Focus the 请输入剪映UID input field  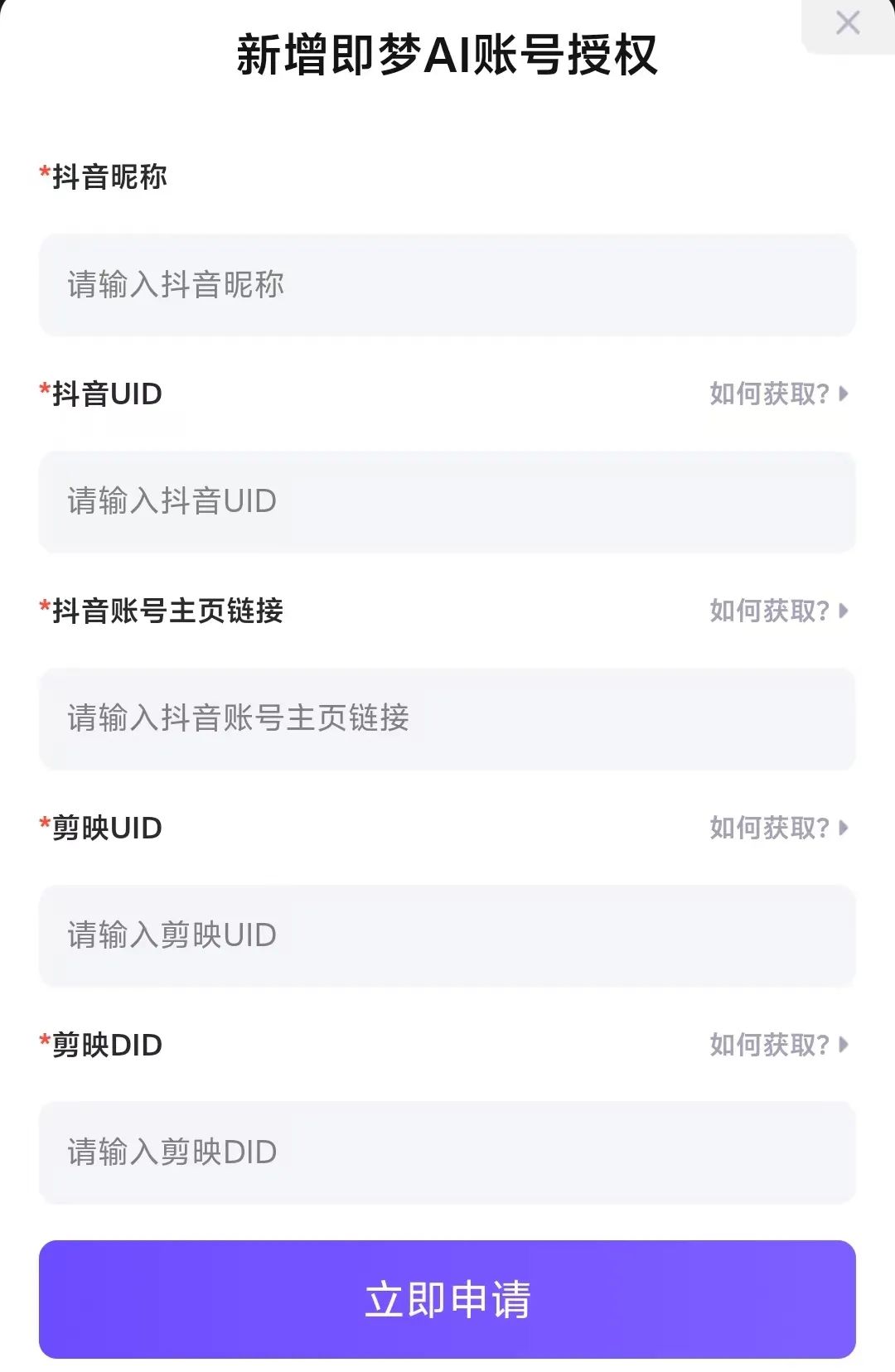point(447,935)
